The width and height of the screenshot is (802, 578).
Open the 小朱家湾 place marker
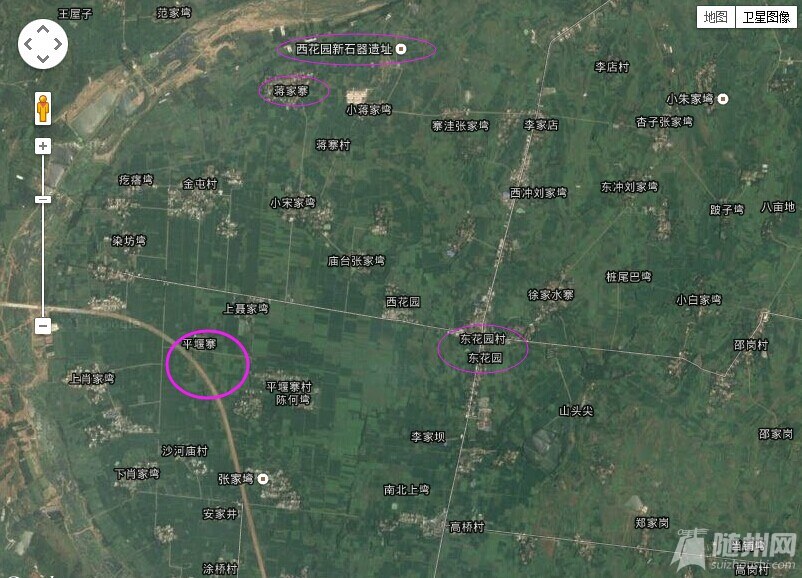coord(723,99)
